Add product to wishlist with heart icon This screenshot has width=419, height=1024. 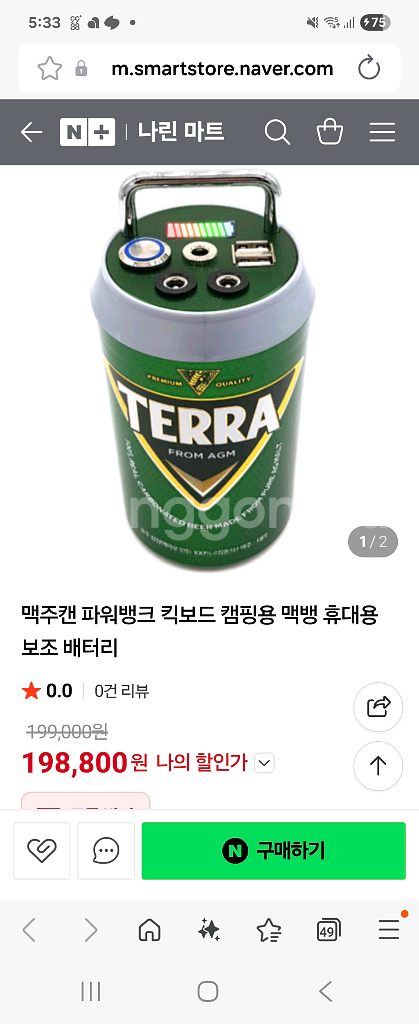point(42,850)
